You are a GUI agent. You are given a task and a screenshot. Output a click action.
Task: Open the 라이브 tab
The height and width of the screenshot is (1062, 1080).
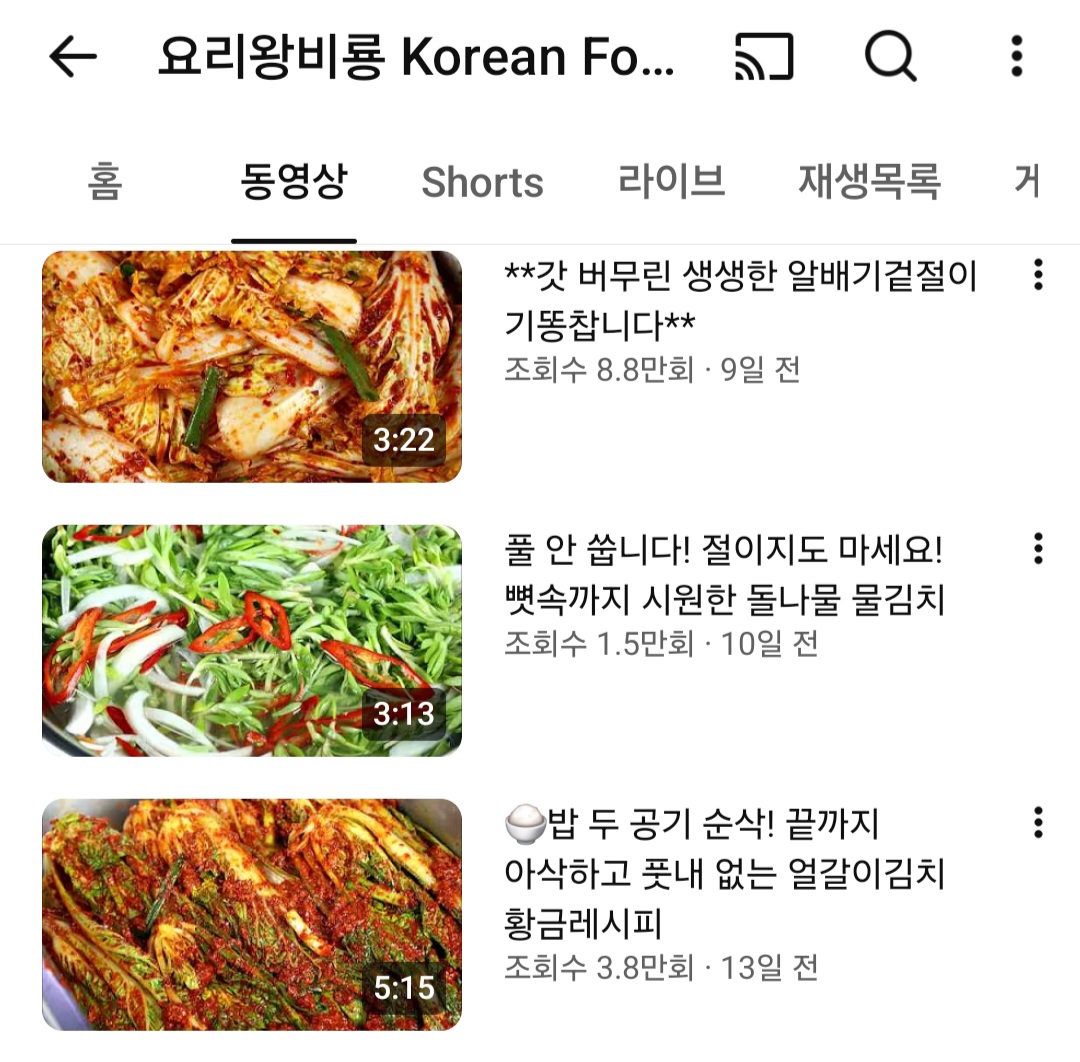[671, 183]
